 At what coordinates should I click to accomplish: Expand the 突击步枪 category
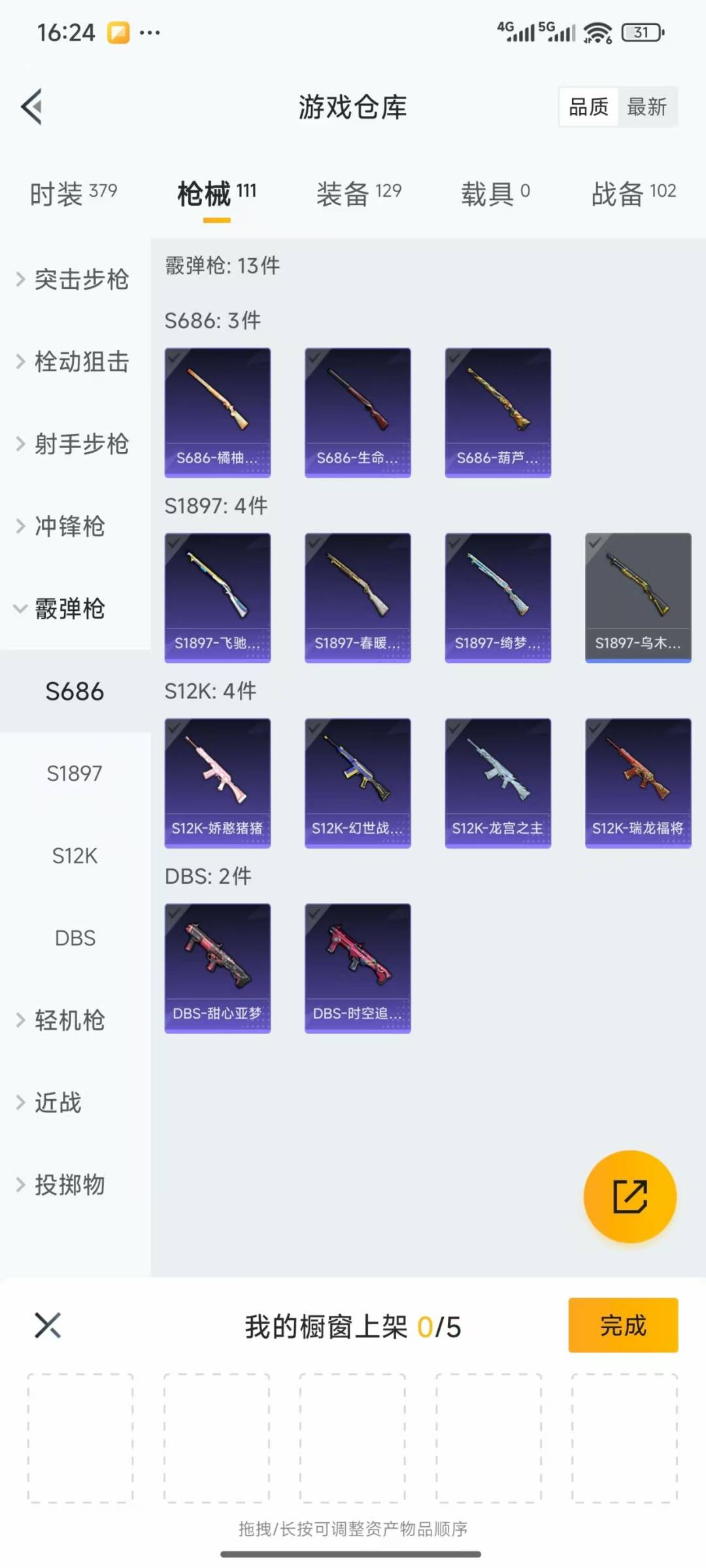pyautogui.click(x=74, y=279)
